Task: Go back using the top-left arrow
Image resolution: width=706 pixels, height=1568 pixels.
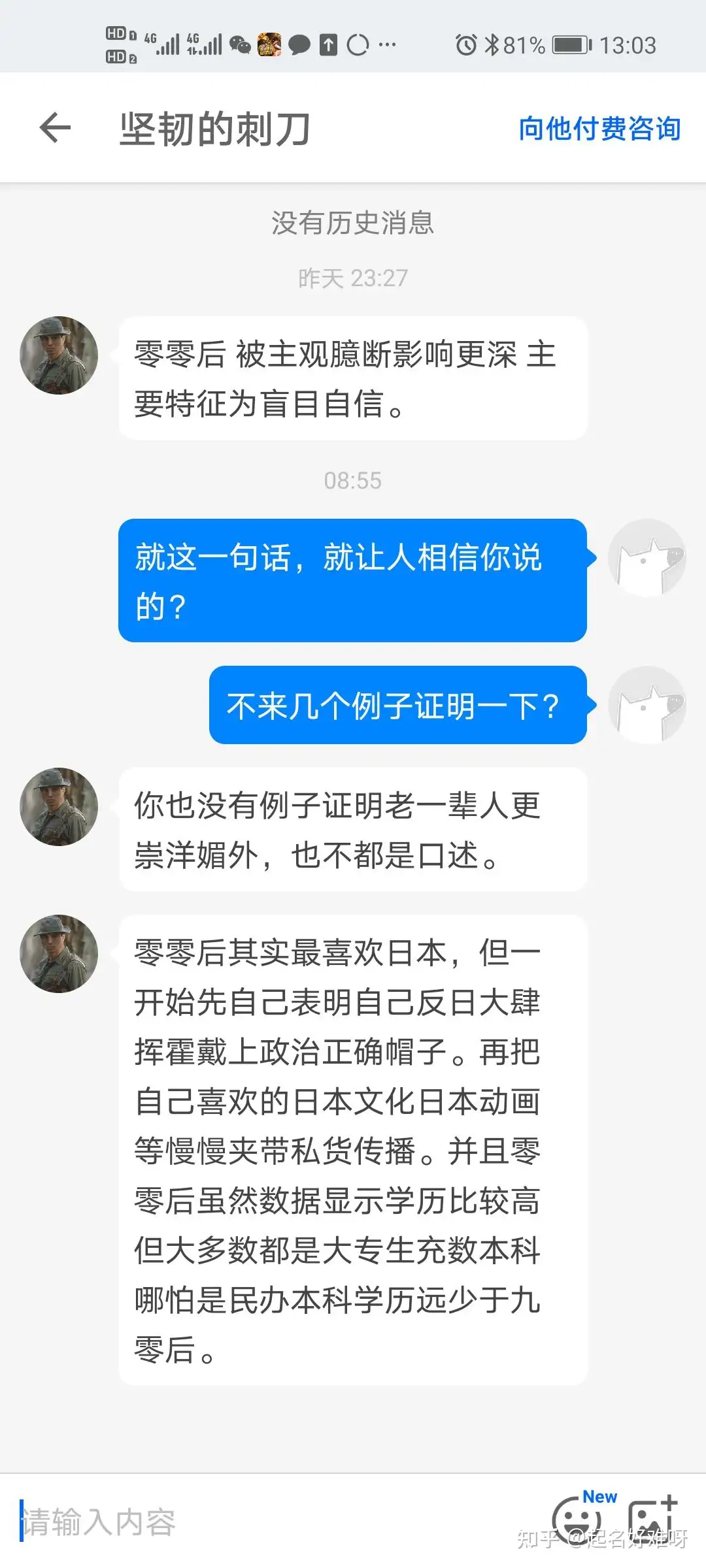Action: tap(55, 127)
